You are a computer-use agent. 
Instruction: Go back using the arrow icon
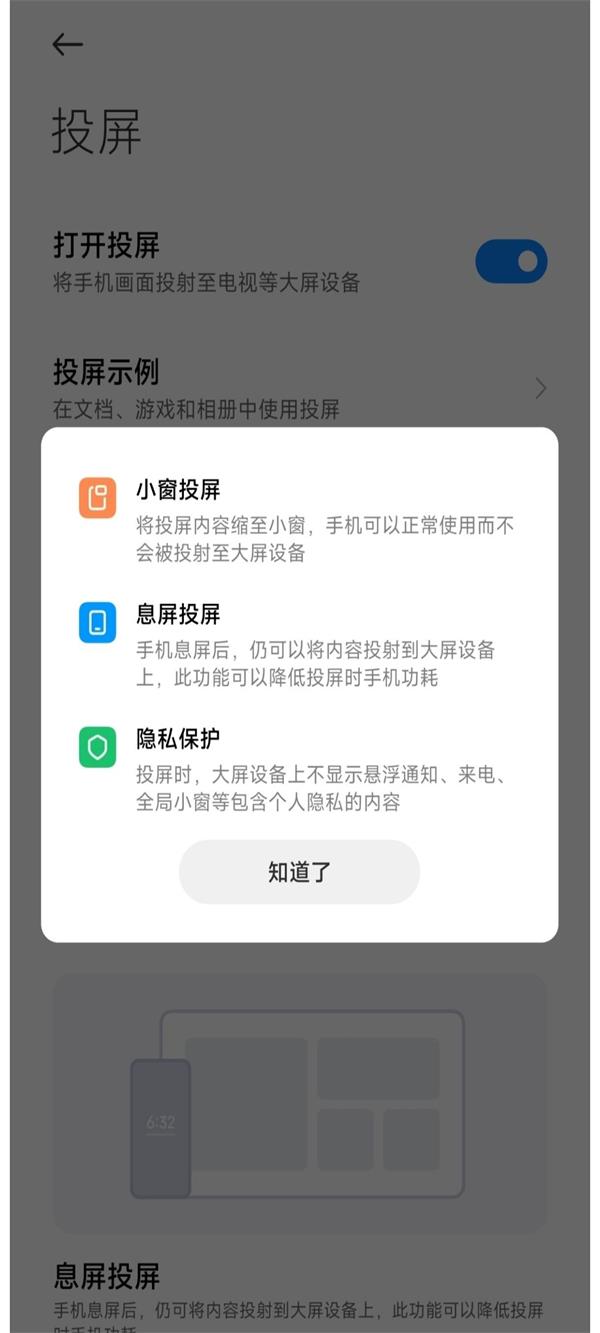[x=67, y=44]
